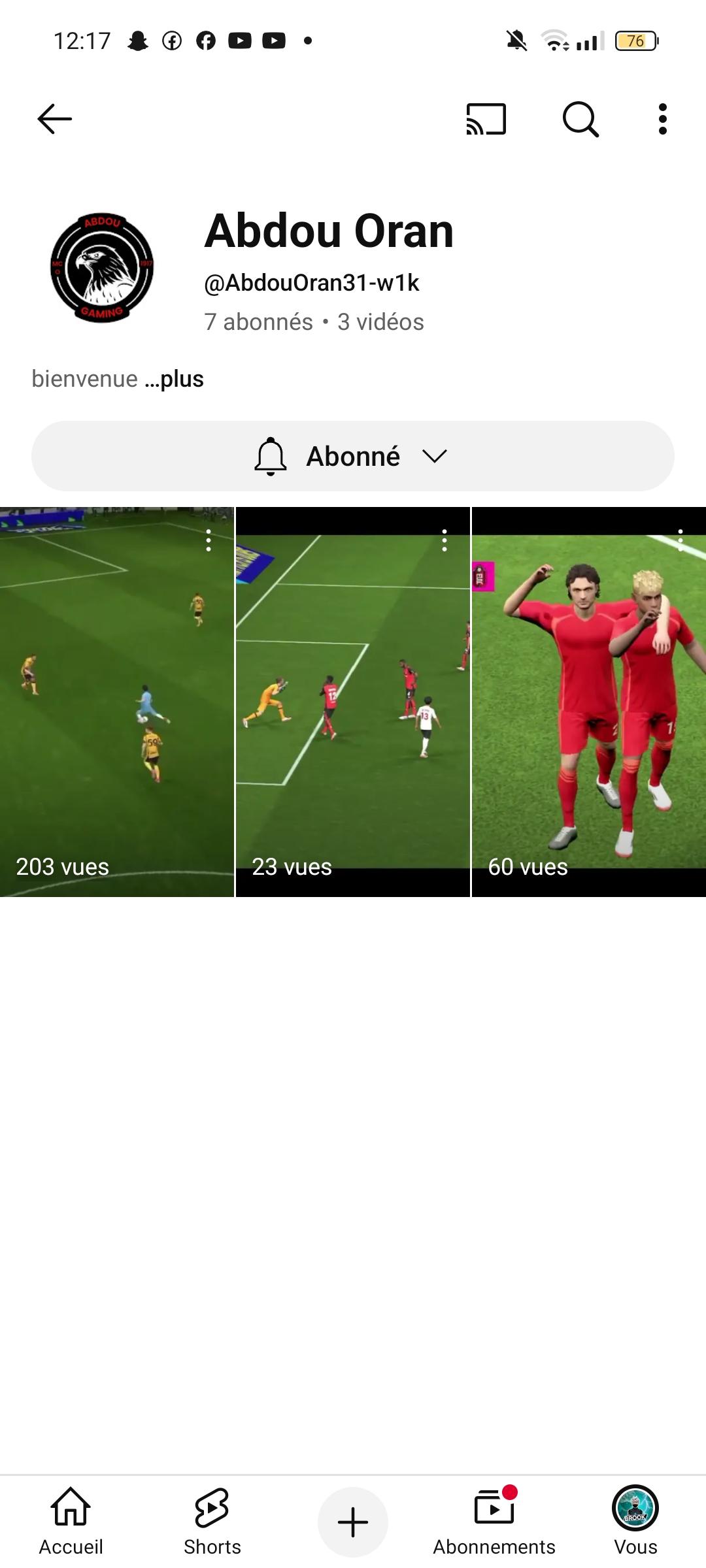Open options menu on the 23 vues short
This screenshot has height=1568, width=706.
coord(445,540)
